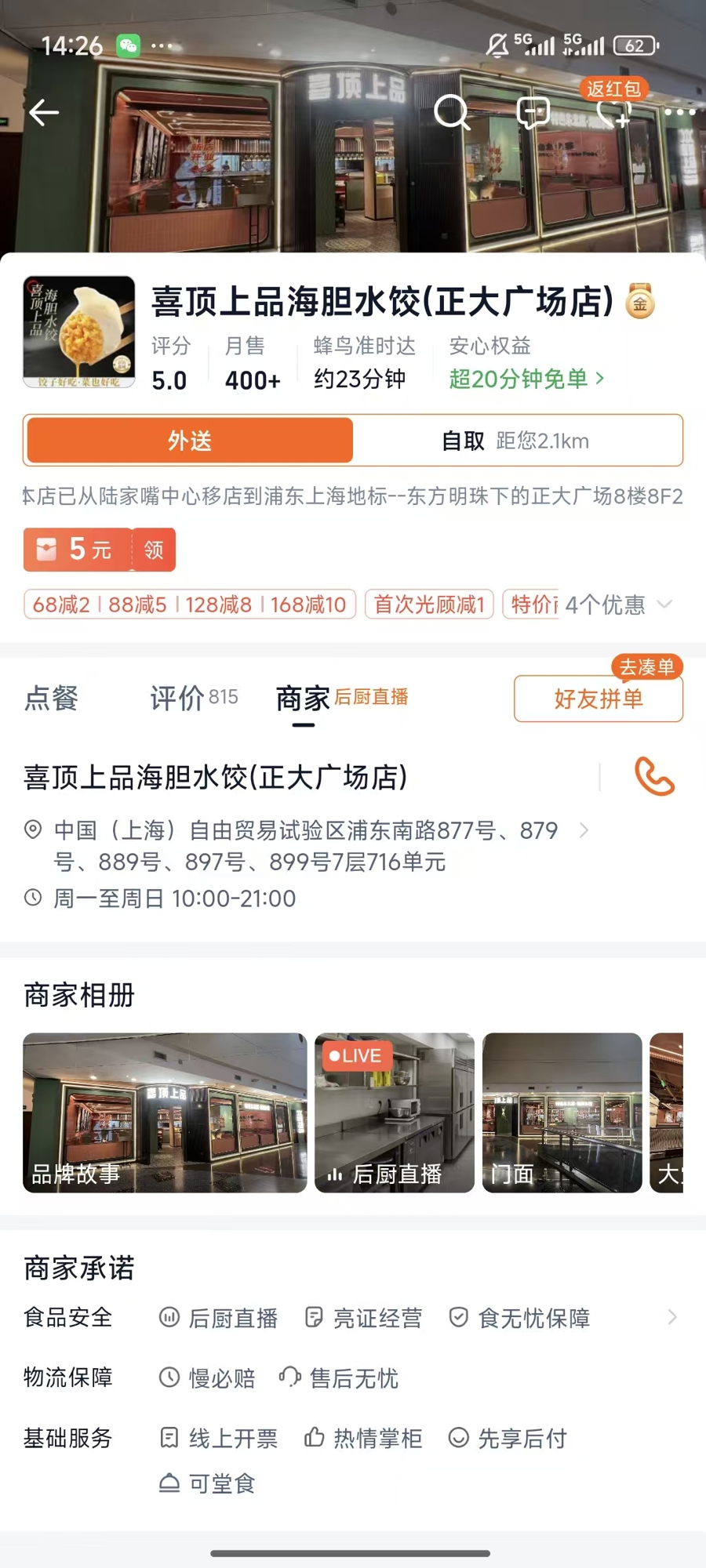
Task: Open the store address on map
Action: coord(314,845)
